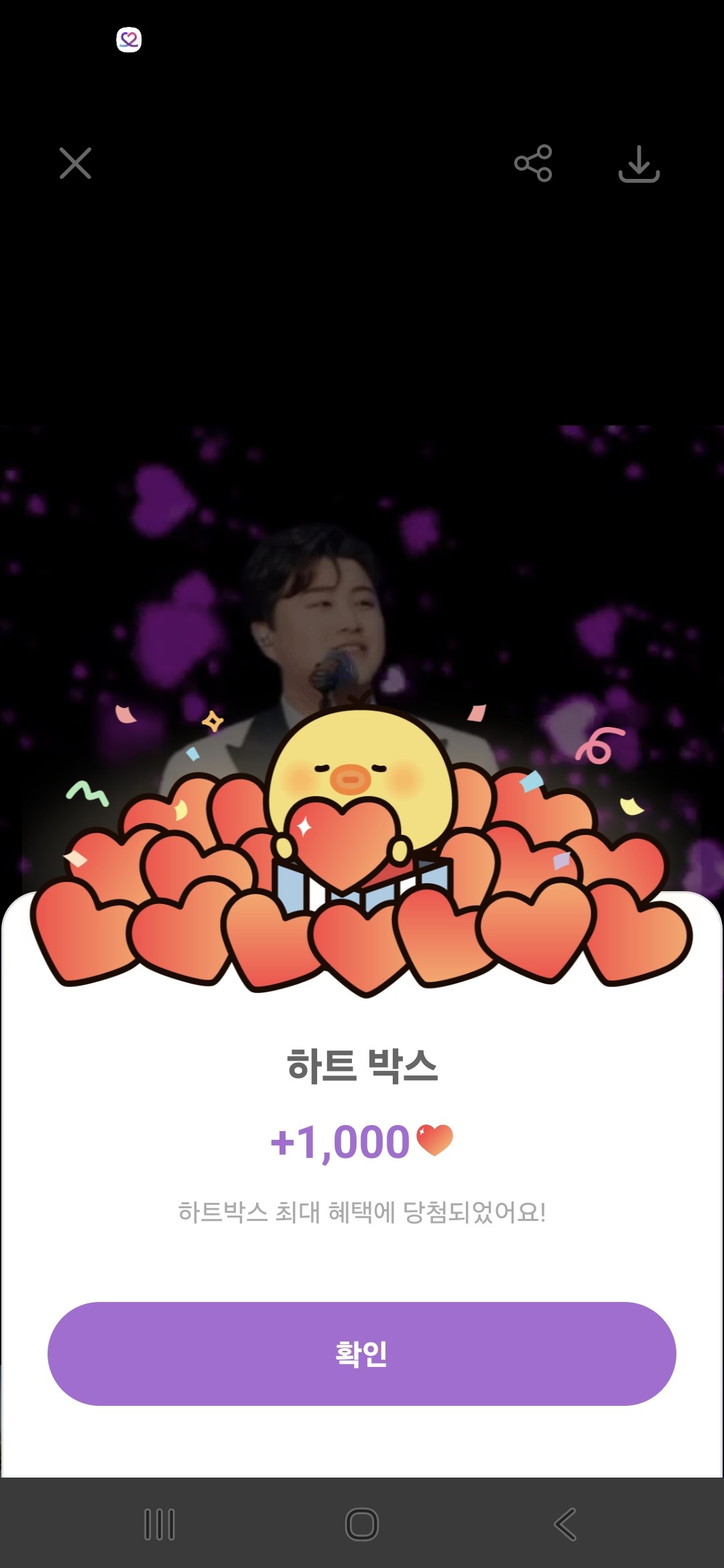Open recent apps from navigation bar

160,1524
